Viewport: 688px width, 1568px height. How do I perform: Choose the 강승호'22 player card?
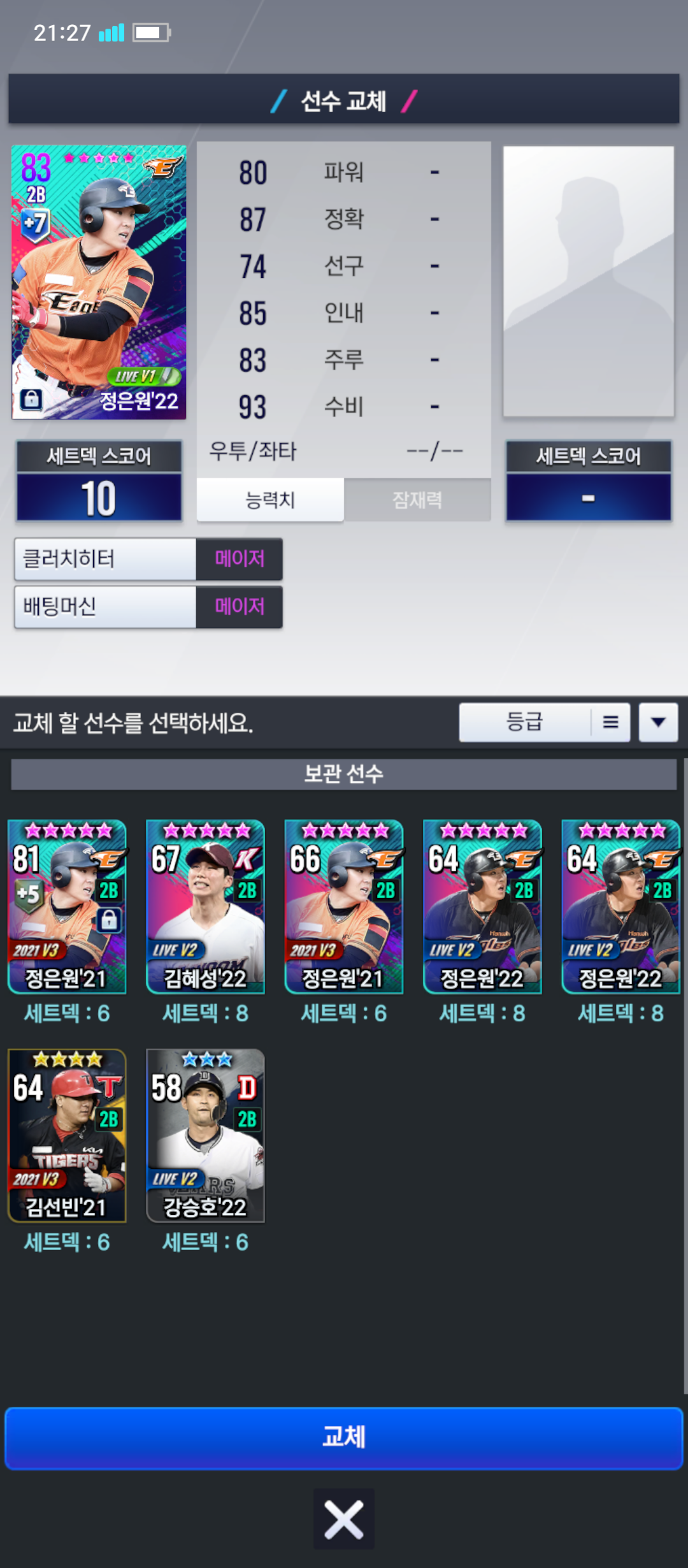click(205, 1135)
